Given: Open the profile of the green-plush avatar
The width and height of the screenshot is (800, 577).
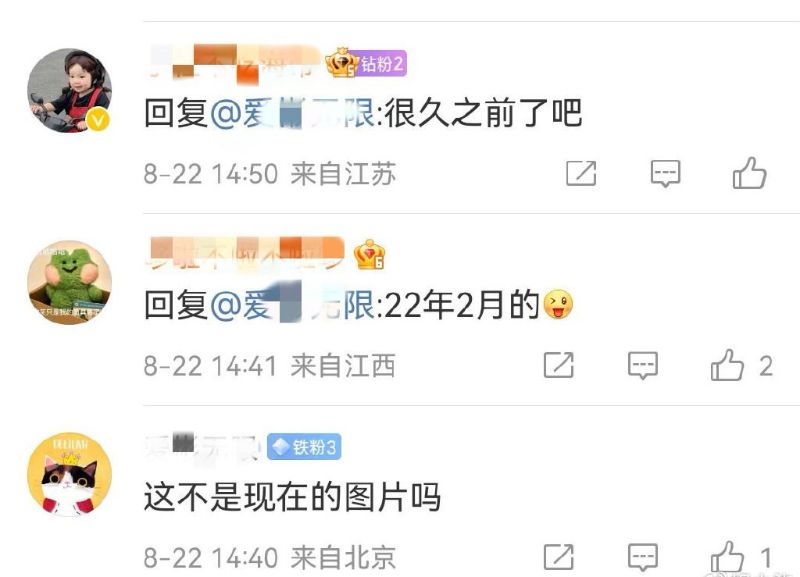Looking at the screenshot, I should [x=69, y=282].
